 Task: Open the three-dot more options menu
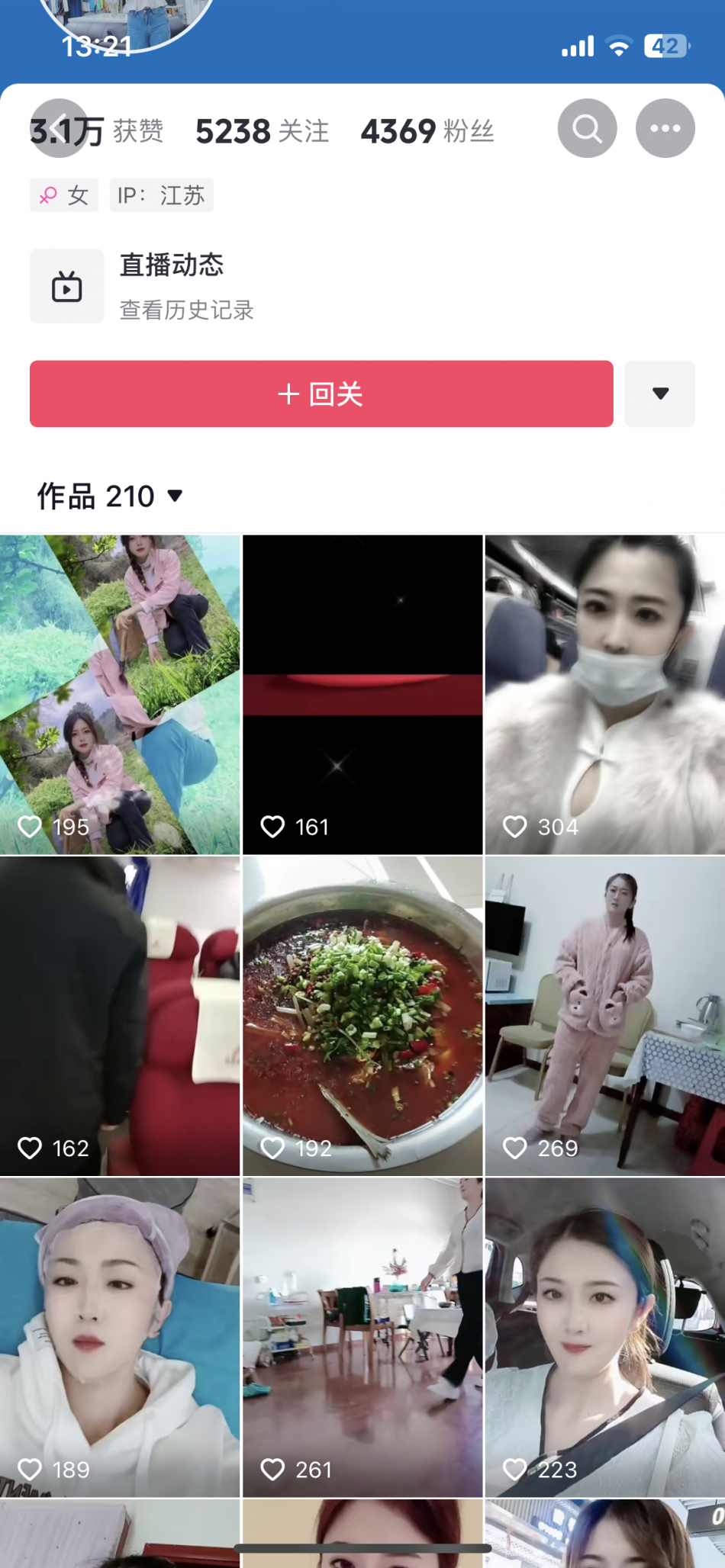pos(665,129)
